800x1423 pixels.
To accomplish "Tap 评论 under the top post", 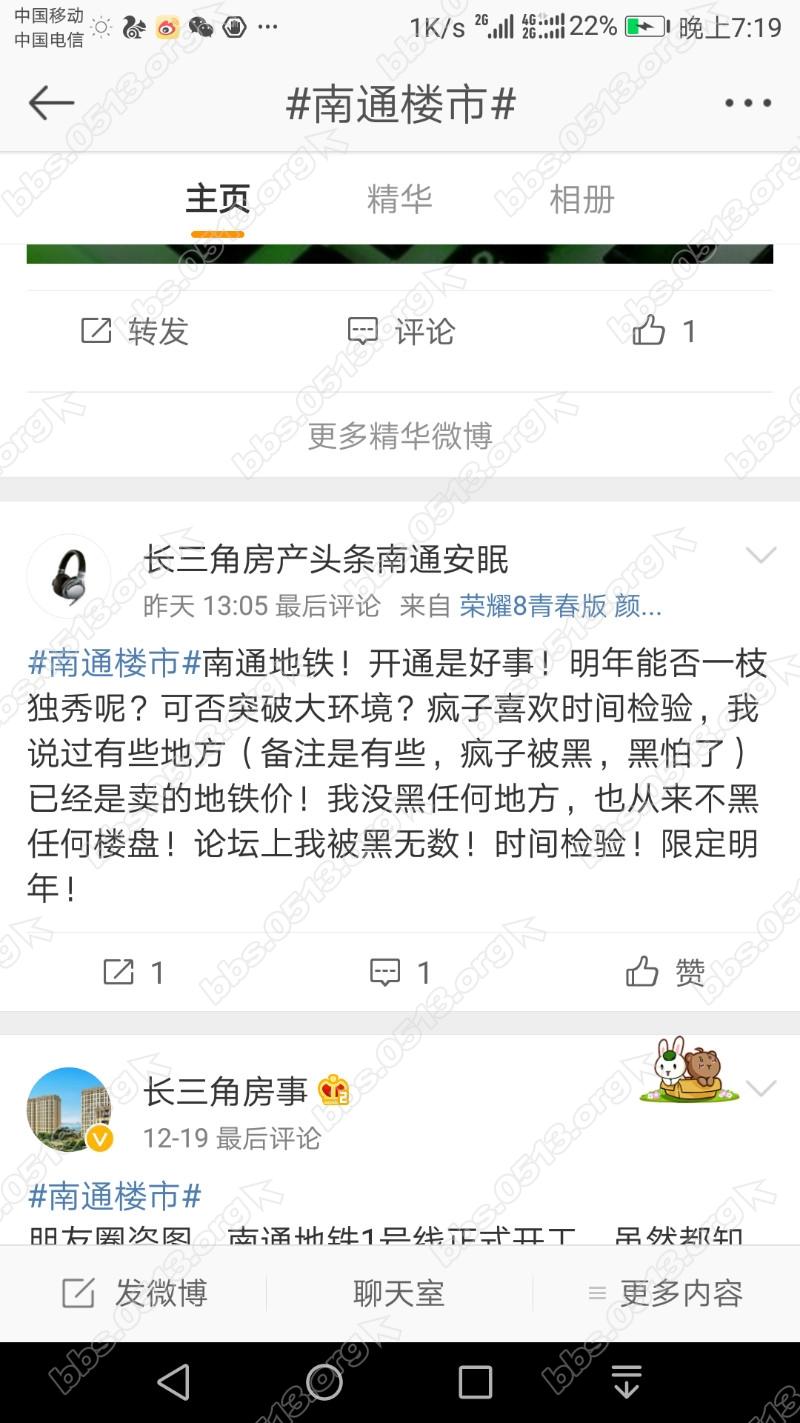I will 401,331.
